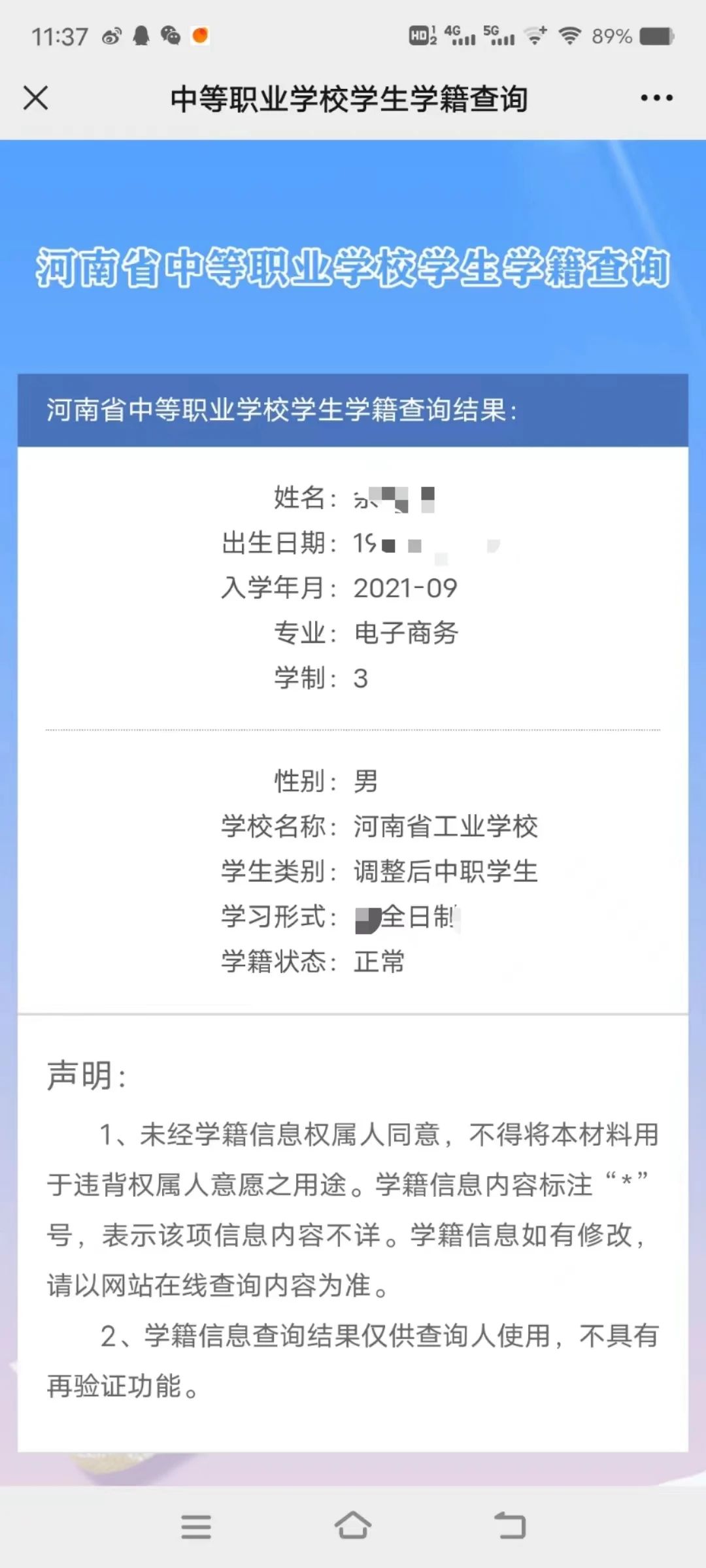Open the three-dot overflow menu

(656, 98)
